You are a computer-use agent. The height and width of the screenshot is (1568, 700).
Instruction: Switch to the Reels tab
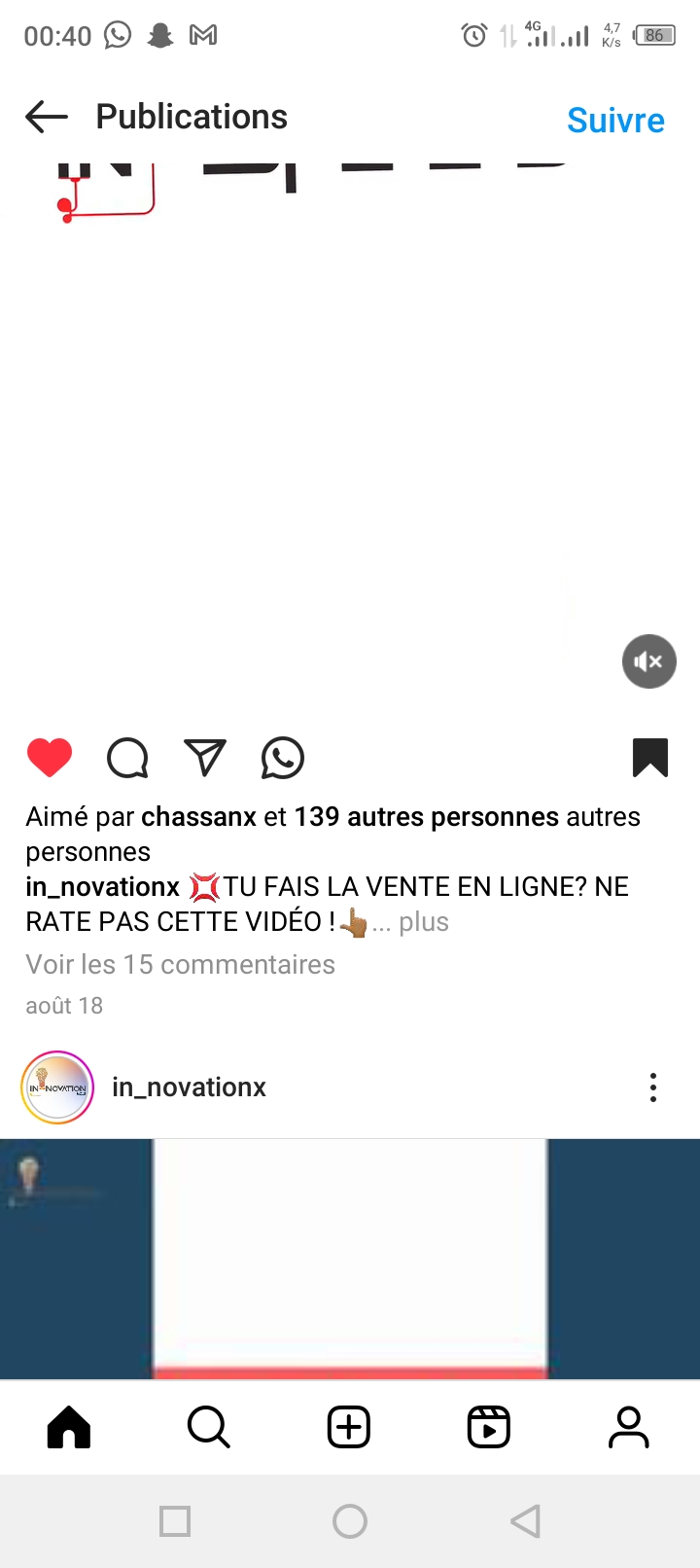point(489,1428)
